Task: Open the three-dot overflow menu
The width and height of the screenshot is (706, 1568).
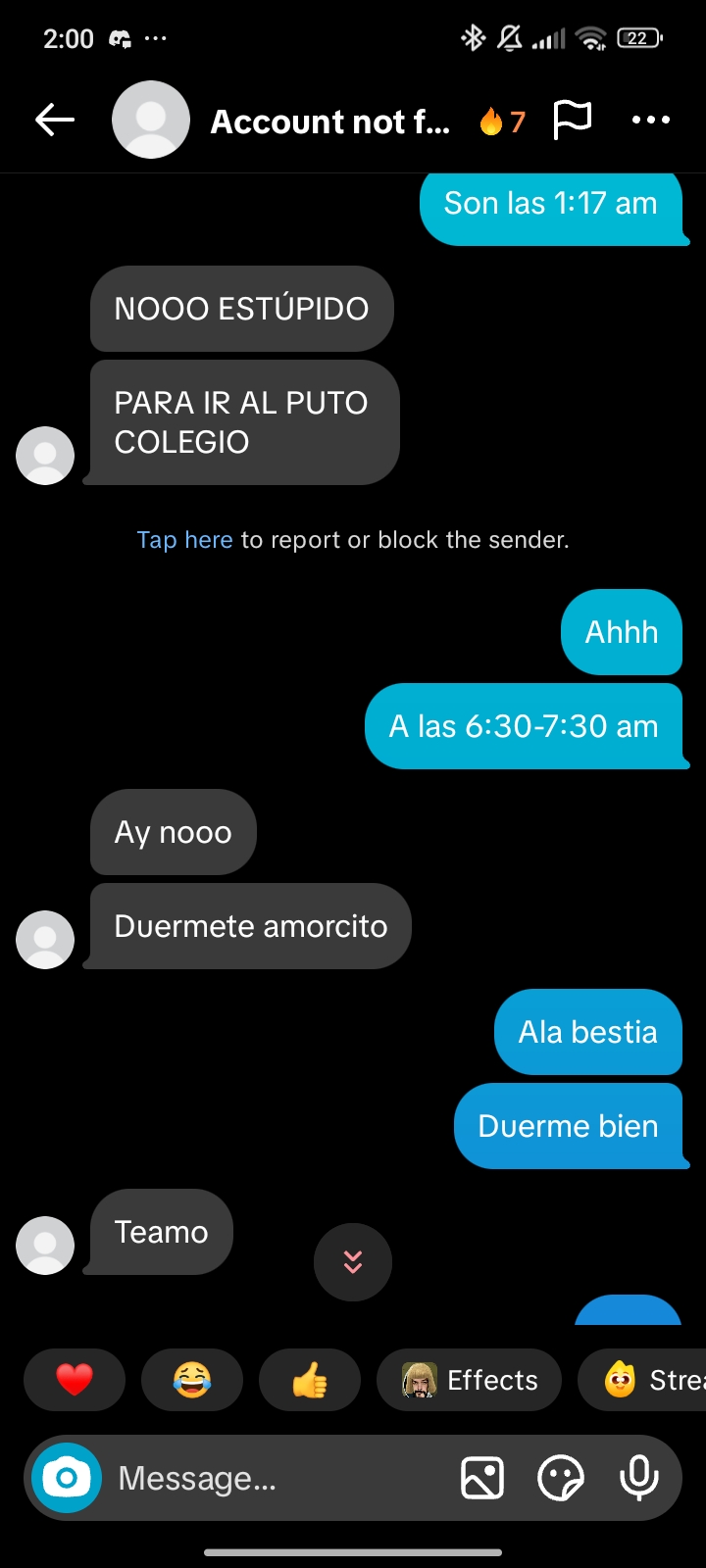Action: tap(651, 121)
